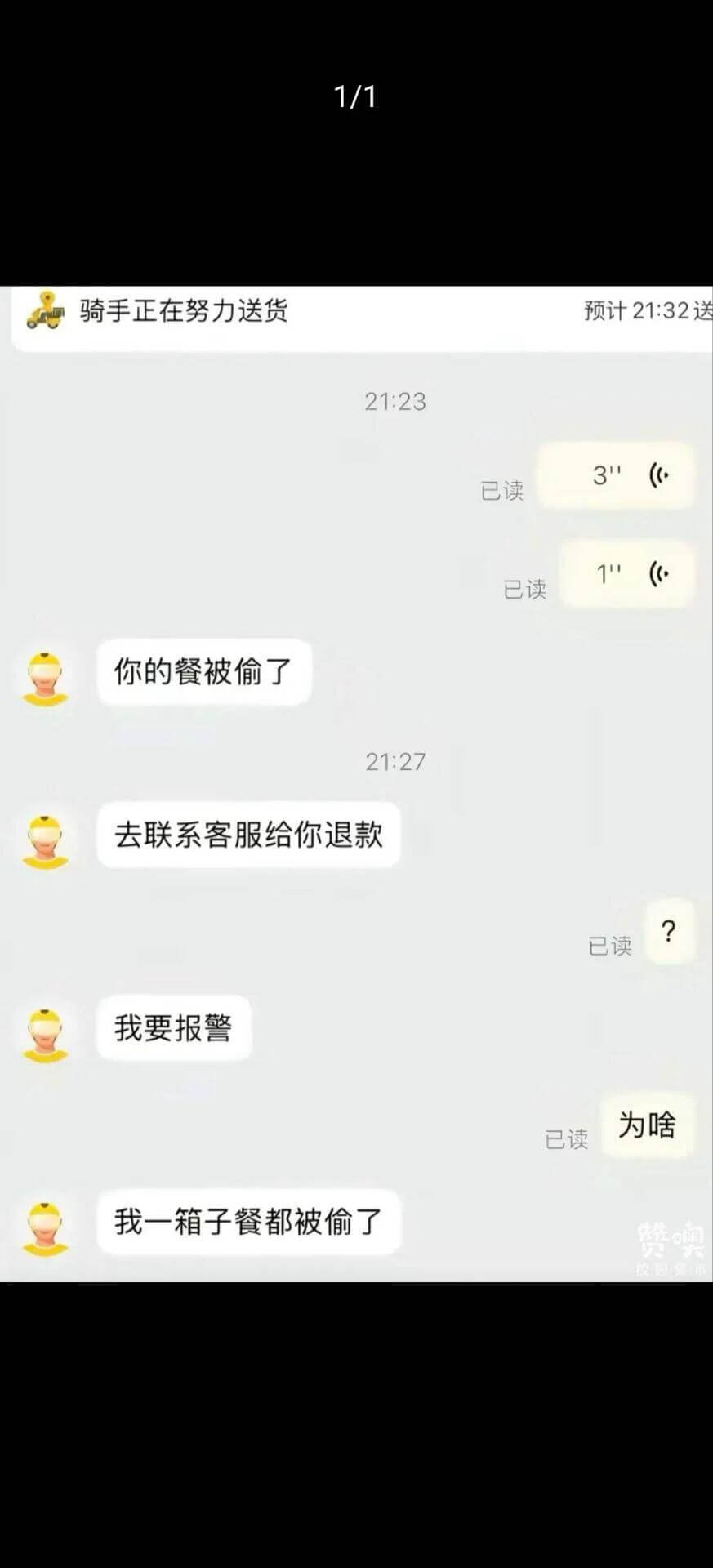Select the 21:23 timestamp header
713x1568 pixels.
[395, 401]
